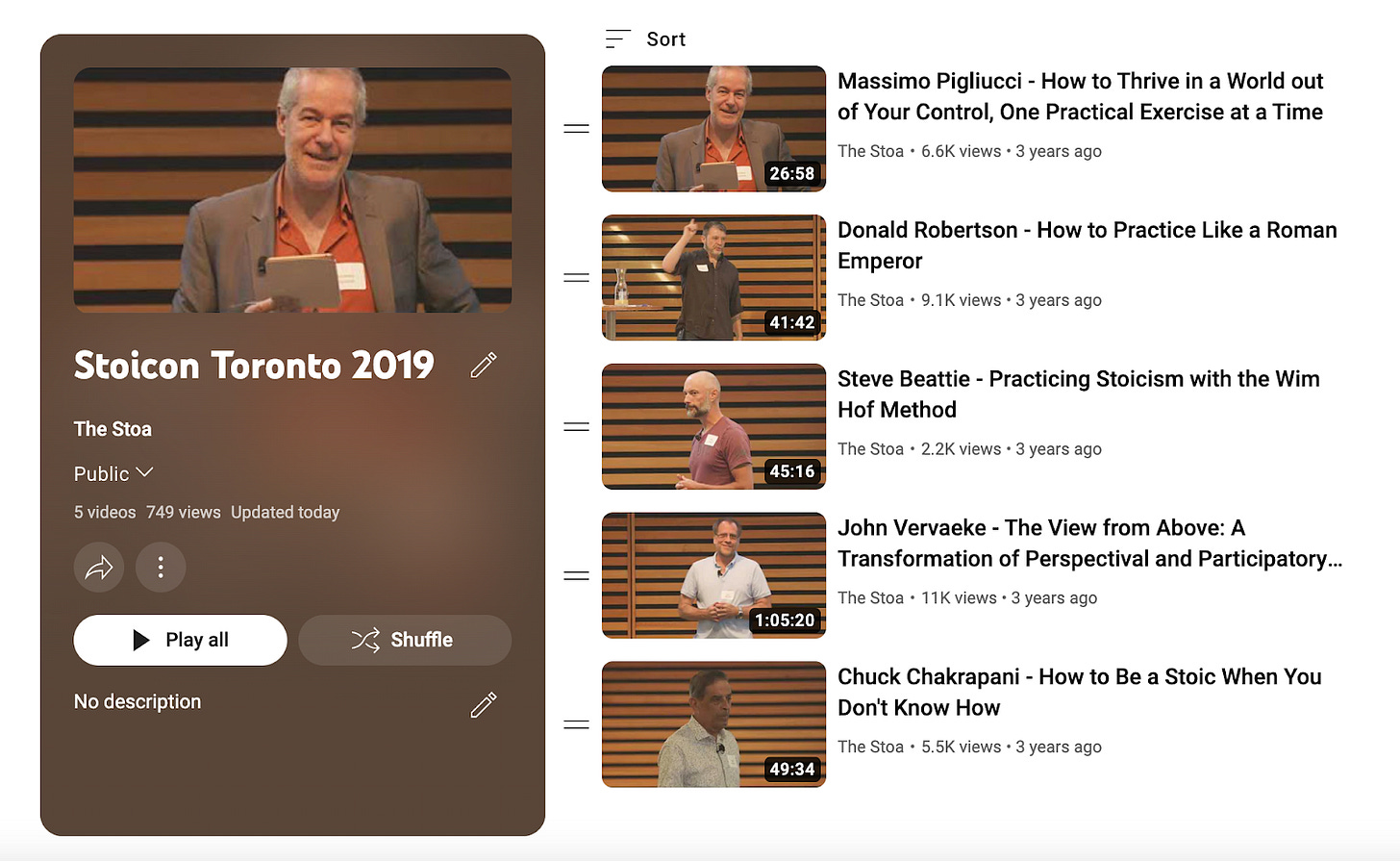Viewport: 1400px width, 861px height.
Task: Open Chuck Chakrapani's Stoic video
Action: pyautogui.click(x=1079, y=692)
